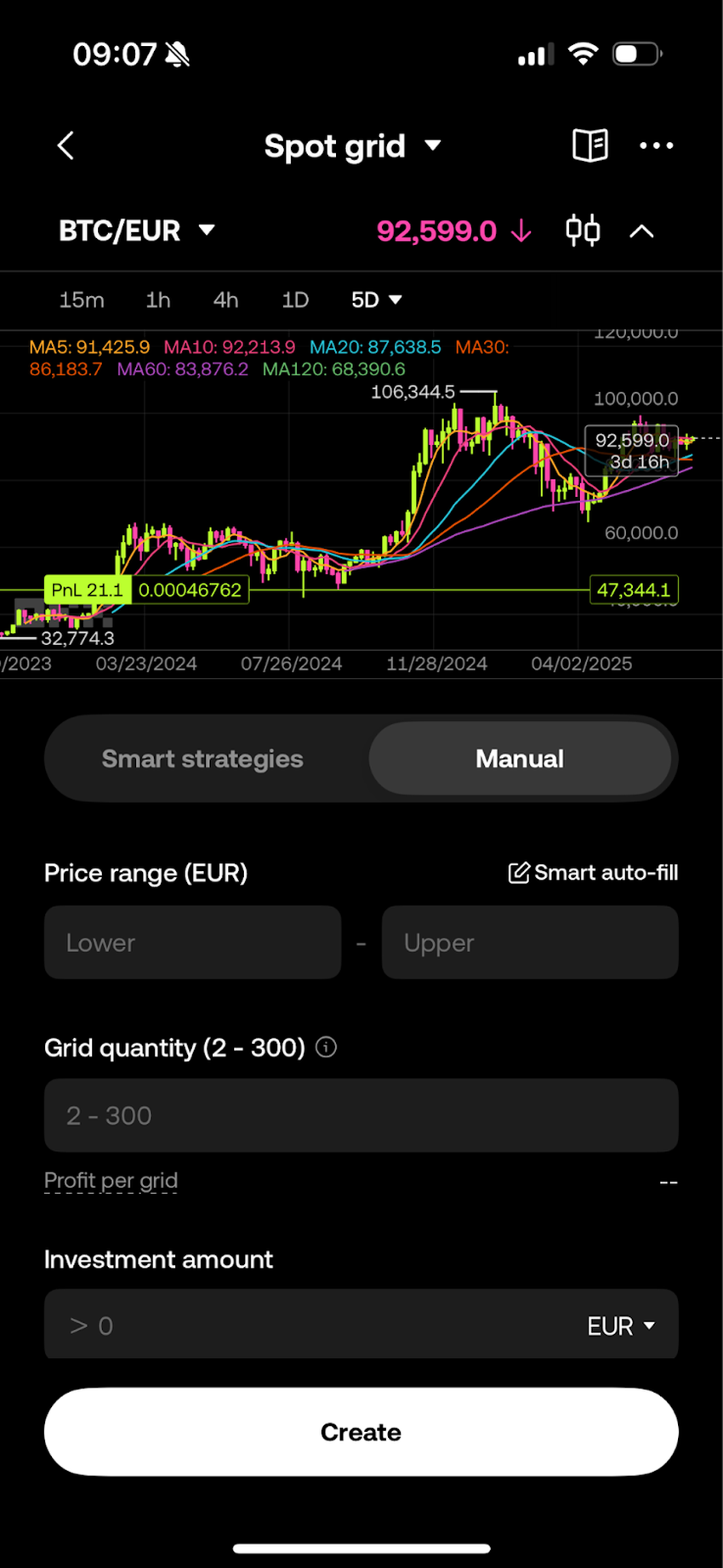Viewport: 723px width, 1568px height.
Task: Collapse the chart with the up chevron
Action: point(641,231)
